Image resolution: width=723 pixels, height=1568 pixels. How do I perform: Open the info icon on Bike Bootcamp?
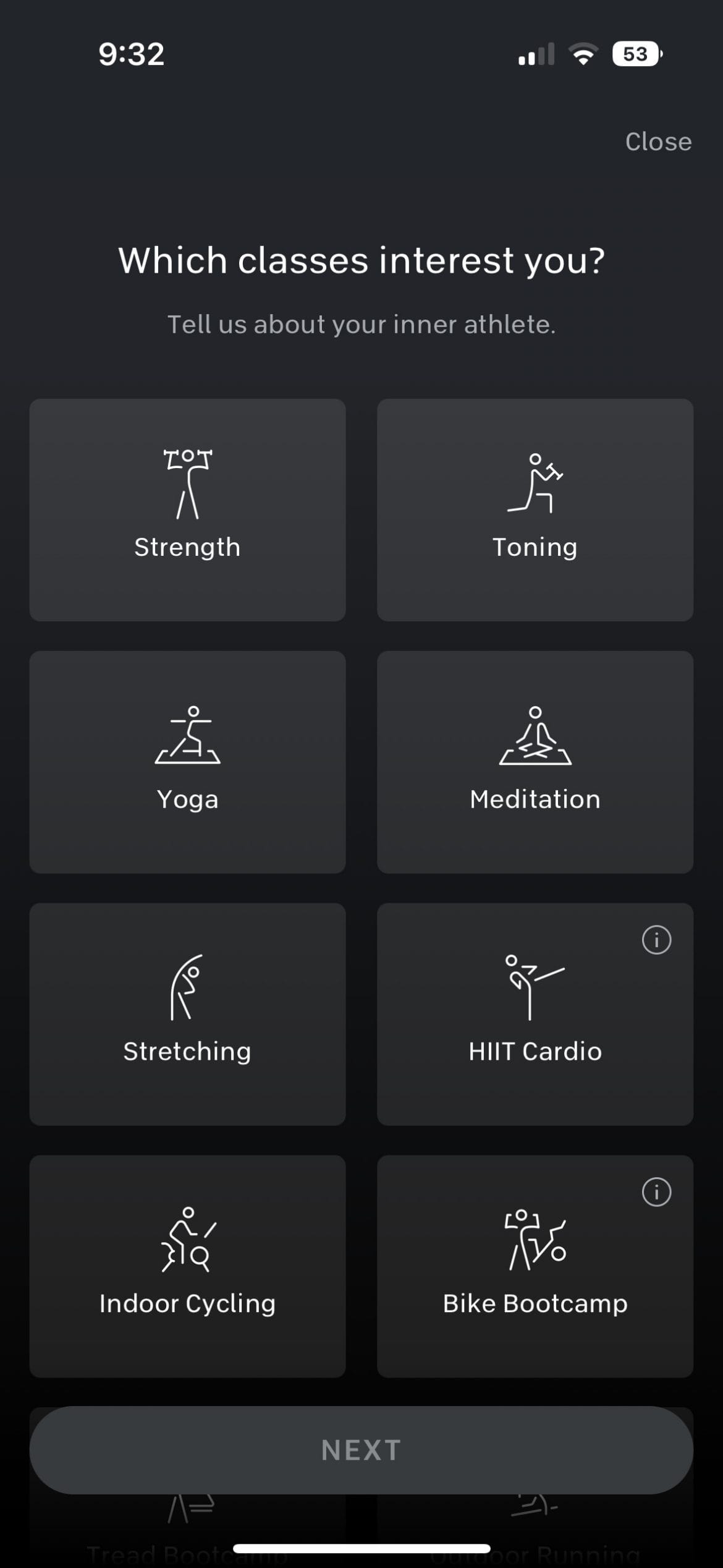coord(656,1192)
